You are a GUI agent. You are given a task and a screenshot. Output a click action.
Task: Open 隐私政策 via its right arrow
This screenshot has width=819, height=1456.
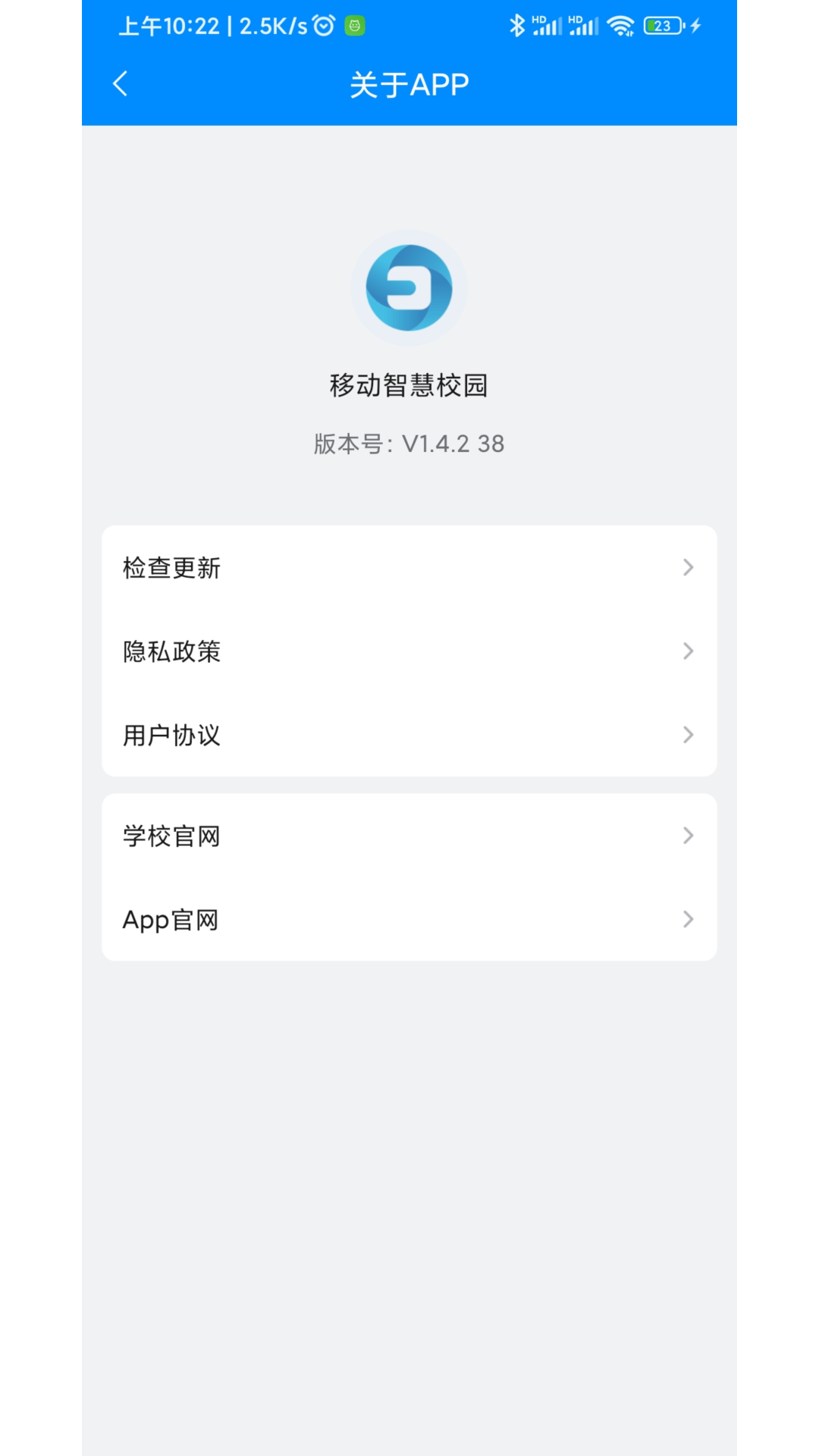[x=688, y=651]
